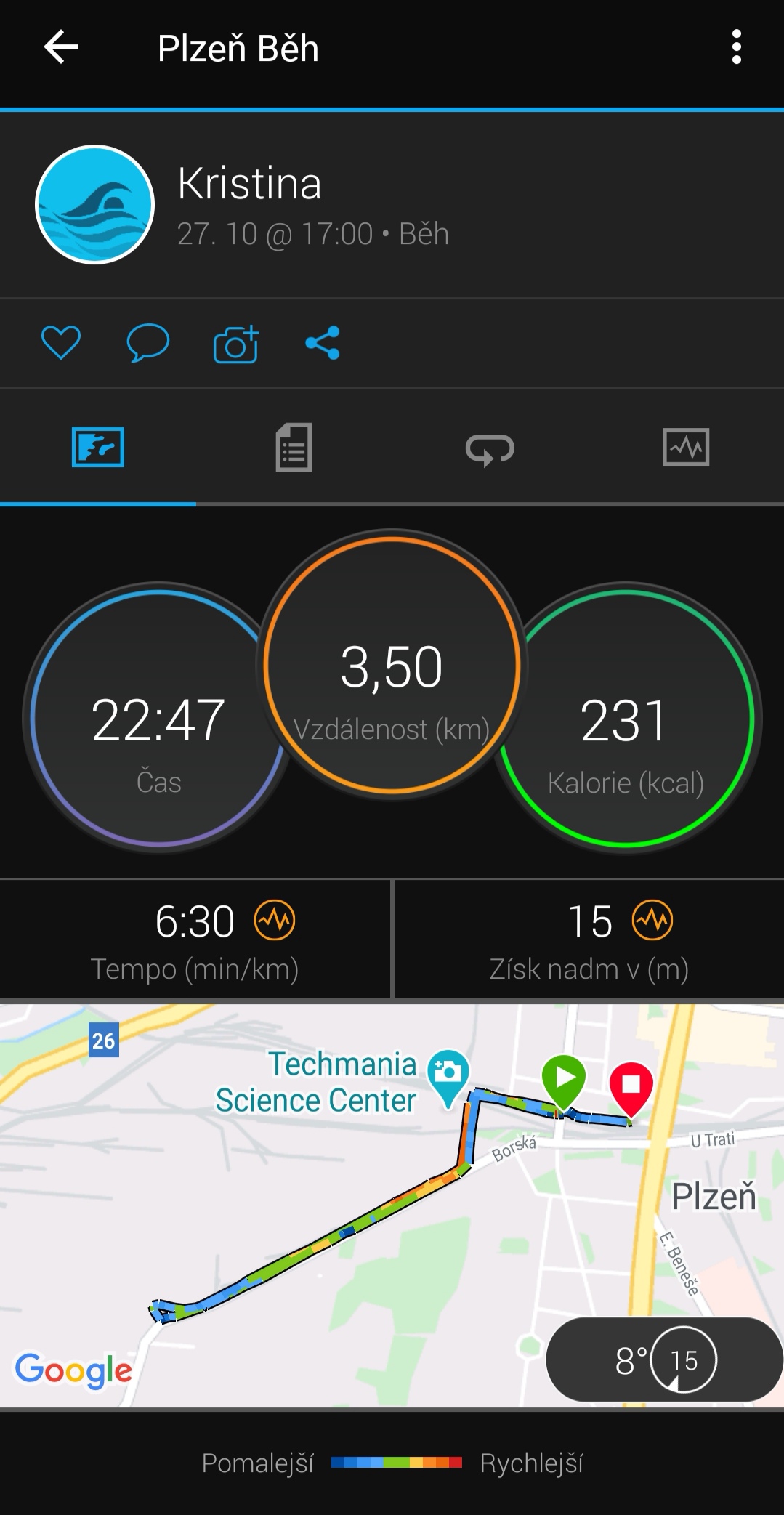Like this run with the heart icon
The height and width of the screenshot is (1515, 784).
[x=61, y=343]
